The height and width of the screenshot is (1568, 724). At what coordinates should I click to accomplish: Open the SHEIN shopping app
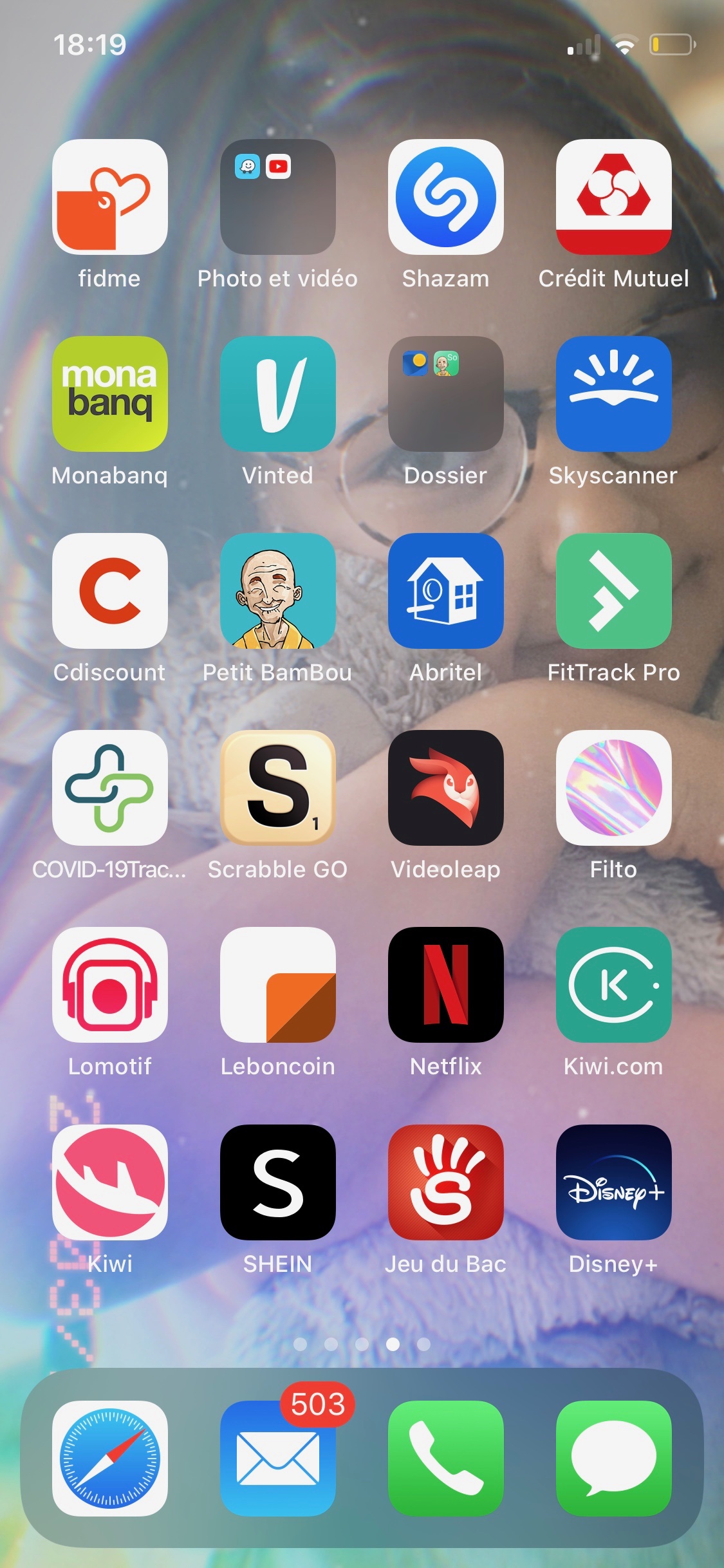(277, 1182)
